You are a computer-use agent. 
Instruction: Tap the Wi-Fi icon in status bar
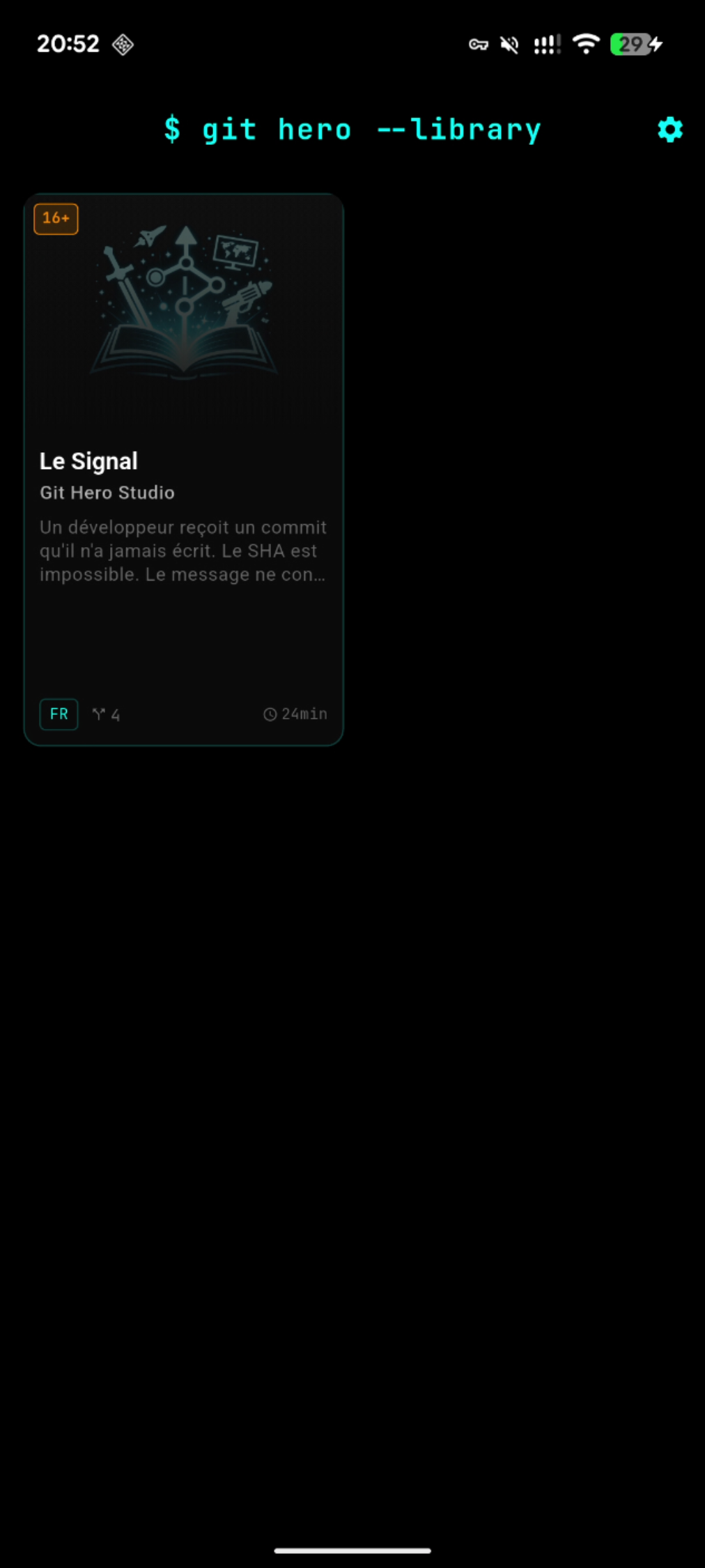(585, 44)
